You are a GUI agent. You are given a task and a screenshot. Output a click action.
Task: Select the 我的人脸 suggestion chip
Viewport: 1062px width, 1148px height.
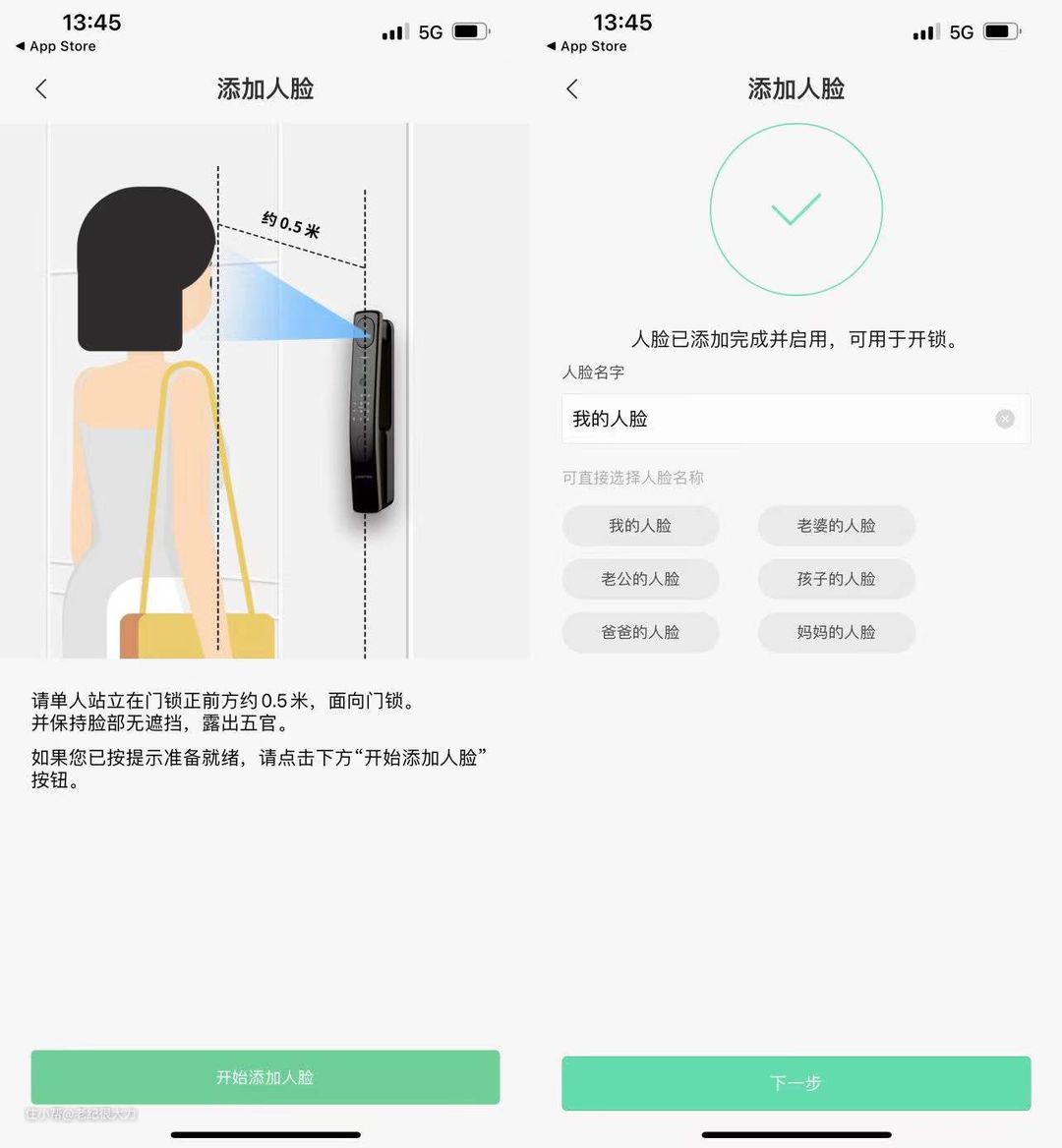[640, 526]
